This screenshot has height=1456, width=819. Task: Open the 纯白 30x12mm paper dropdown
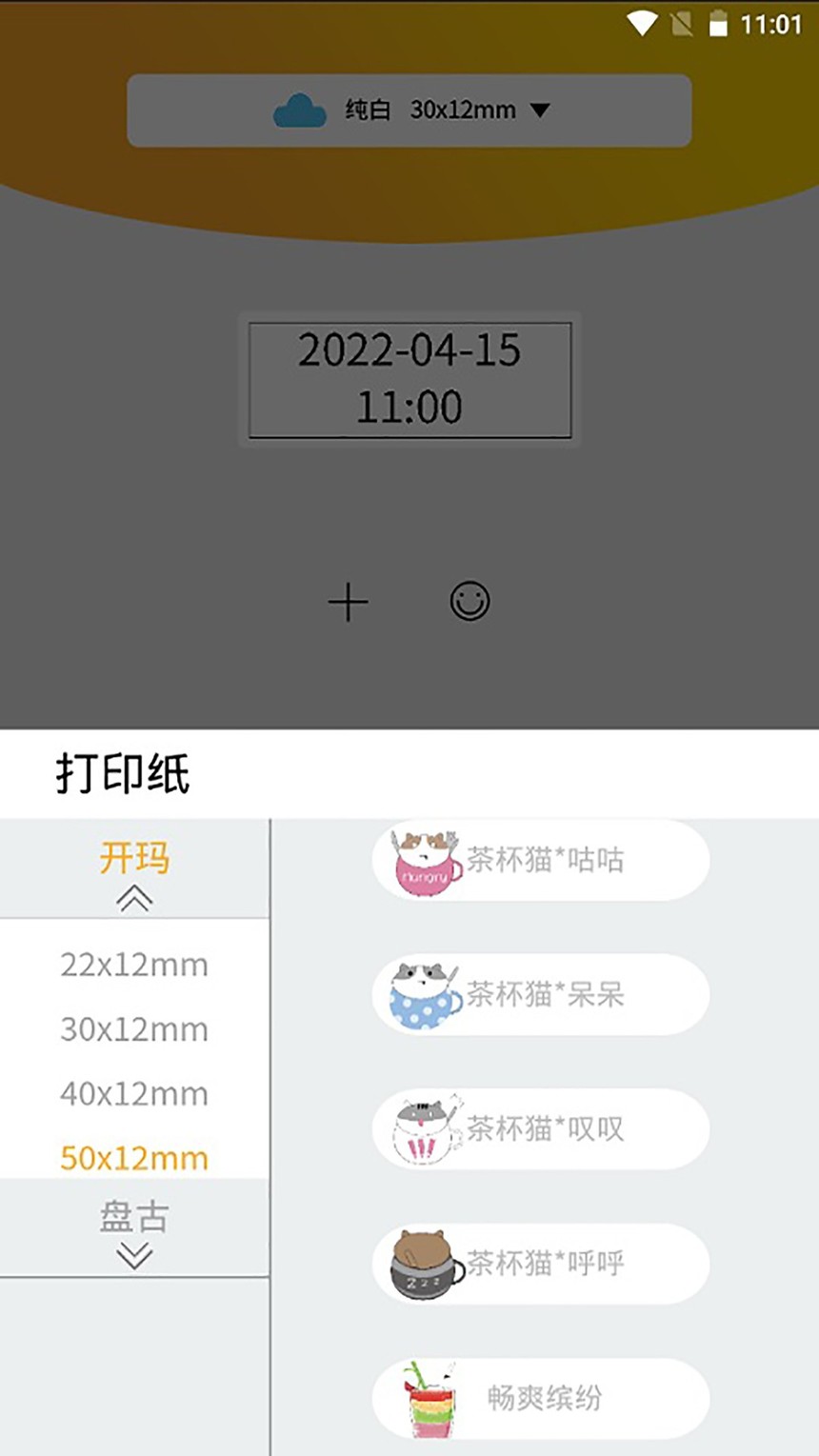[x=409, y=110]
